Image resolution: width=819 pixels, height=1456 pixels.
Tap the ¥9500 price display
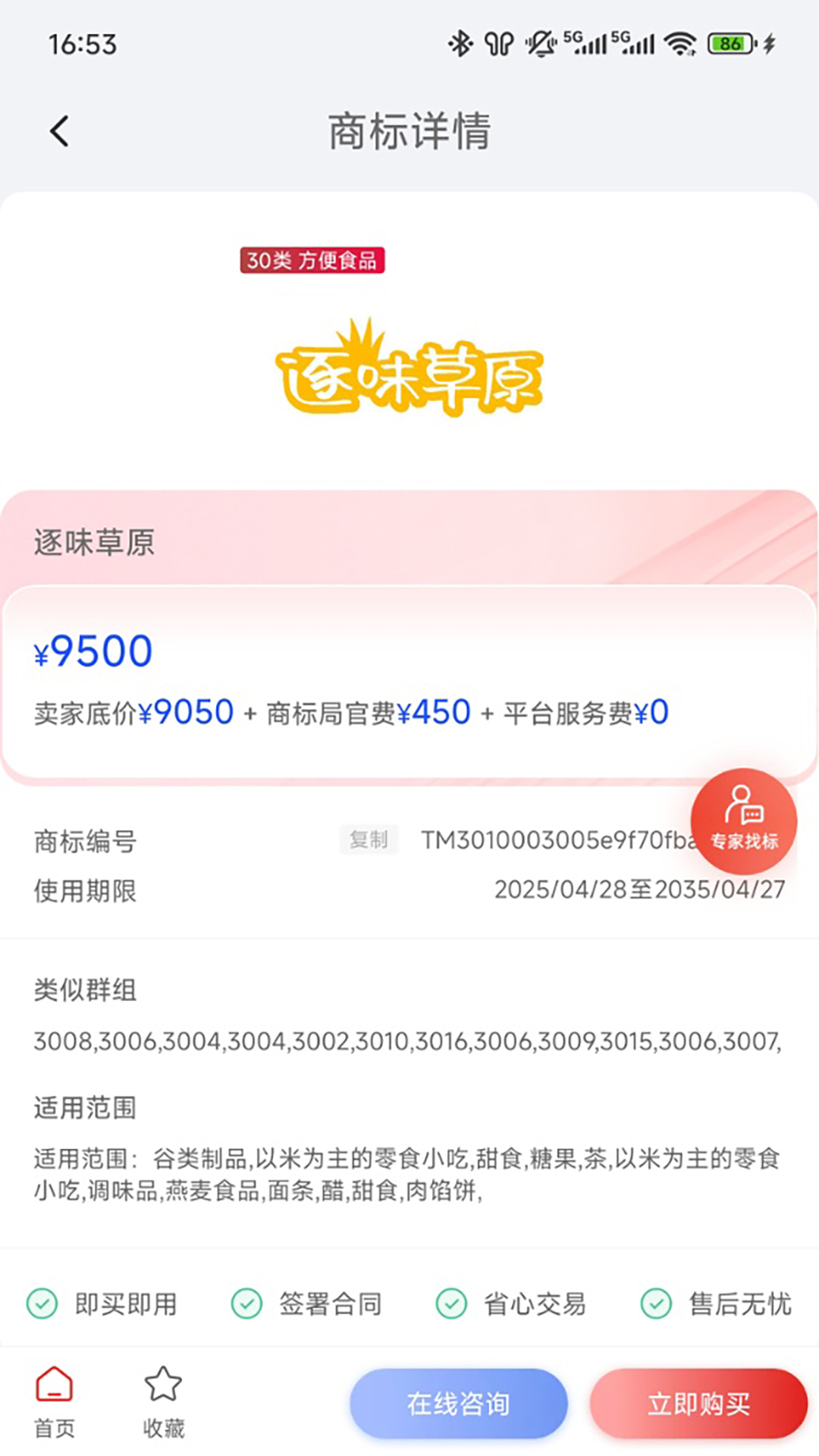(x=93, y=651)
